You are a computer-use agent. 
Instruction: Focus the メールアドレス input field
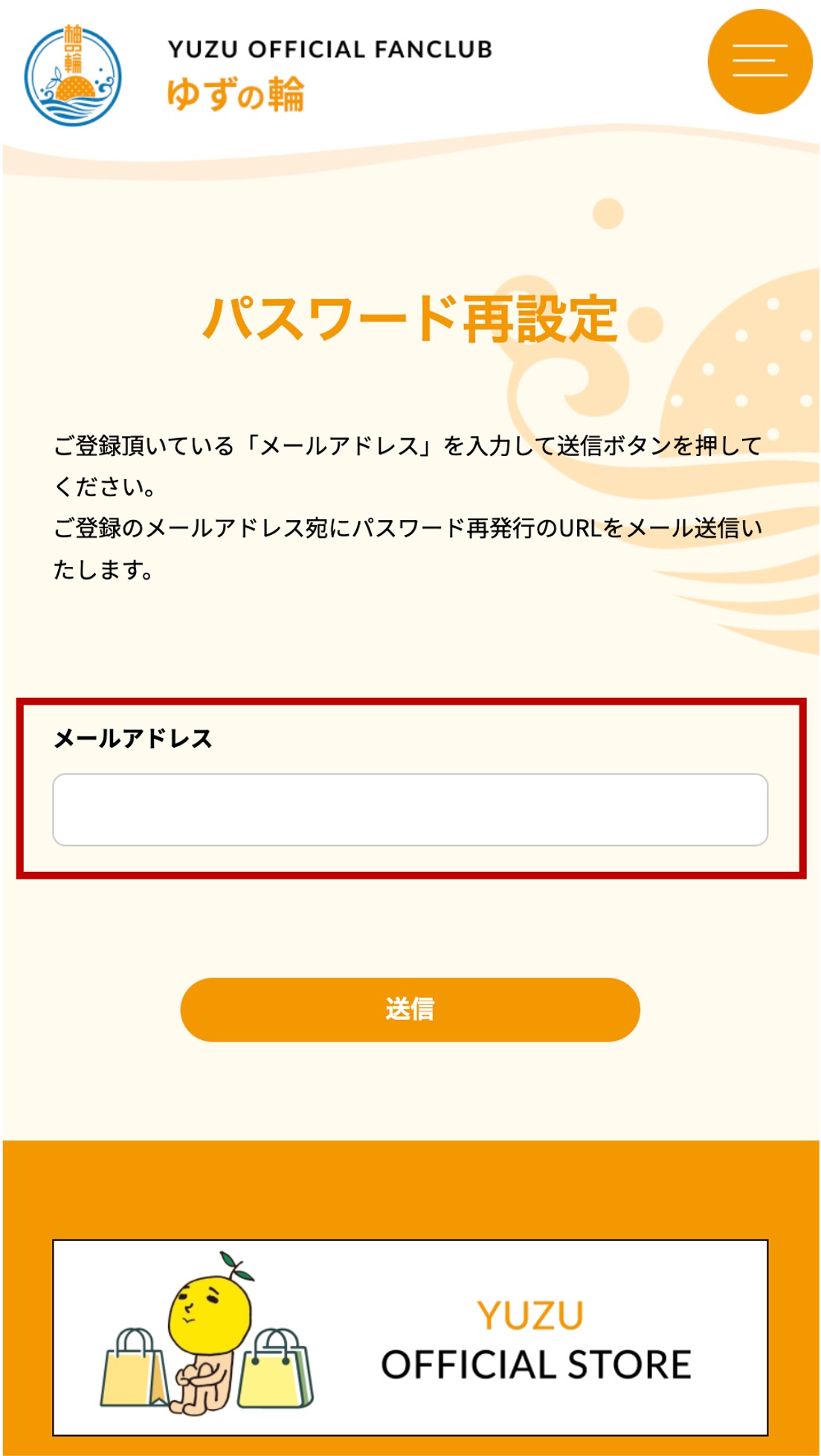tap(410, 809)
